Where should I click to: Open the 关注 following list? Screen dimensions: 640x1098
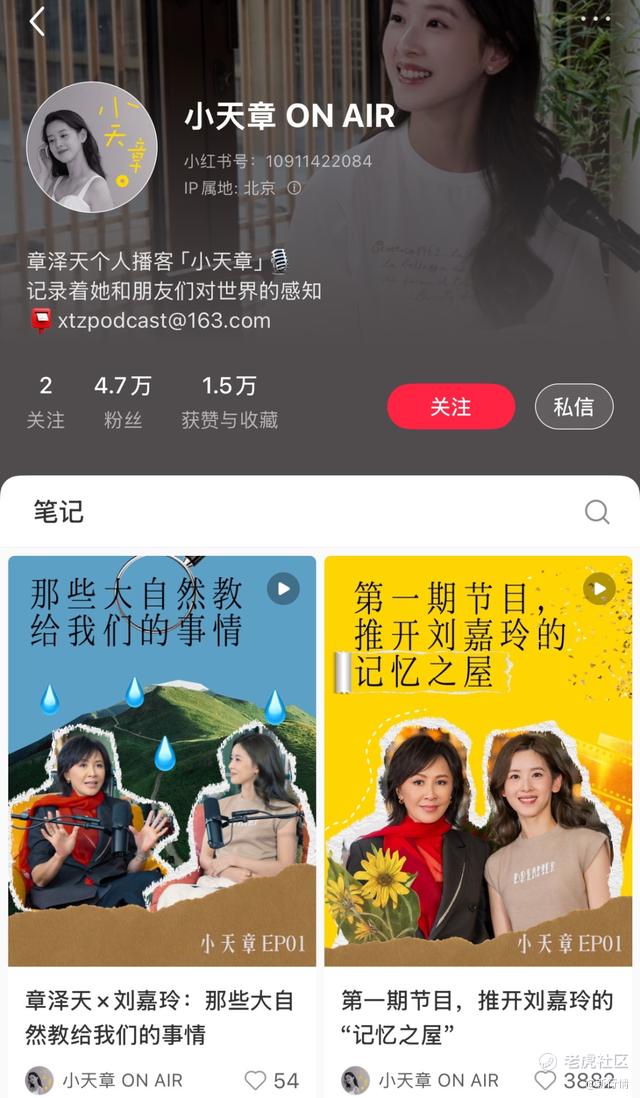point(46,402)
